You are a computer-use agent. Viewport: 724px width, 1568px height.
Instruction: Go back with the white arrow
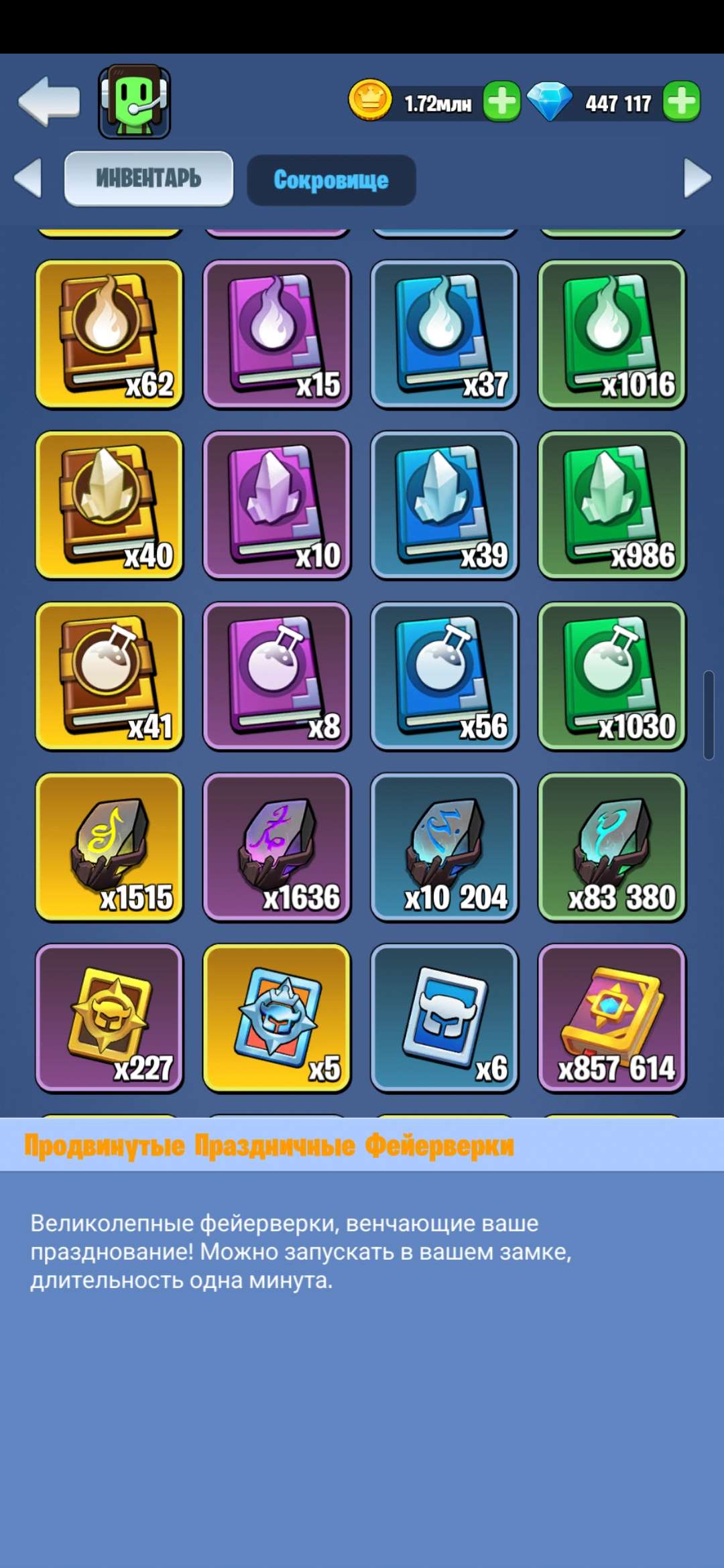pos(48,101)
